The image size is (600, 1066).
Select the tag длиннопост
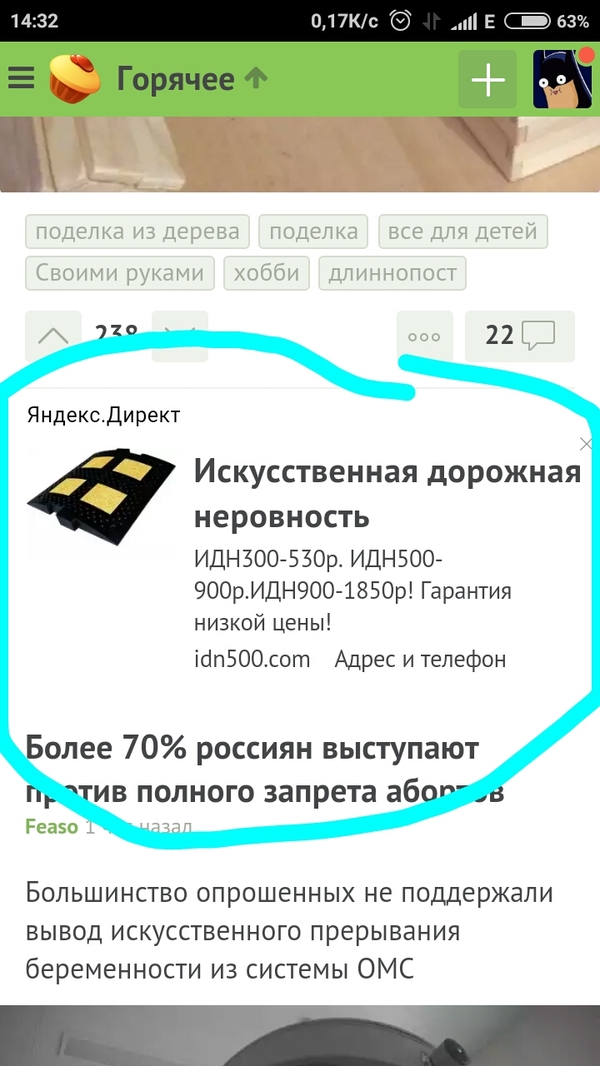pos(392,272)
